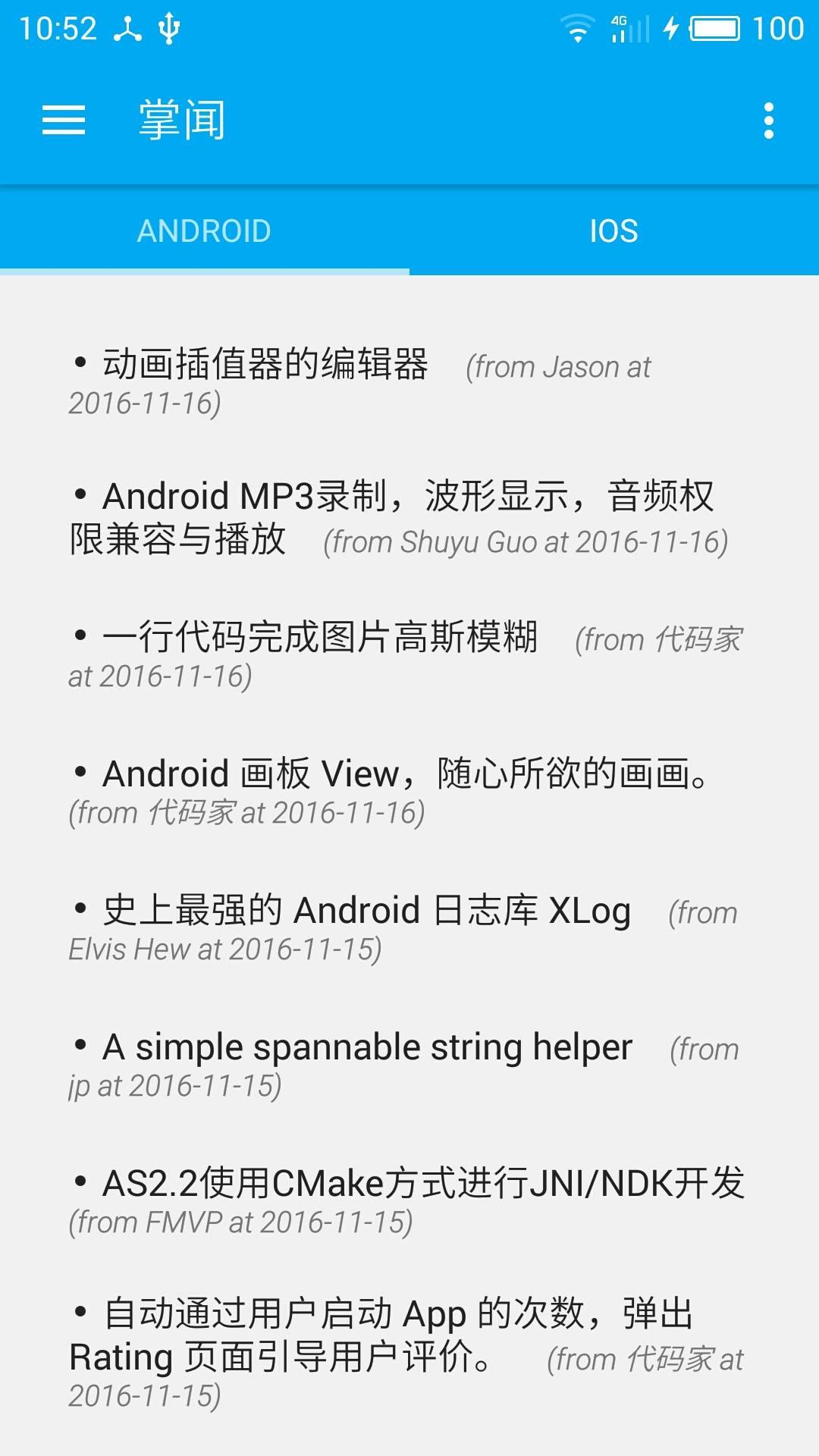Select the ANDROID tab
This screenshot has width=819, height=1456.
pyautogui.click(x=204, y=231)
